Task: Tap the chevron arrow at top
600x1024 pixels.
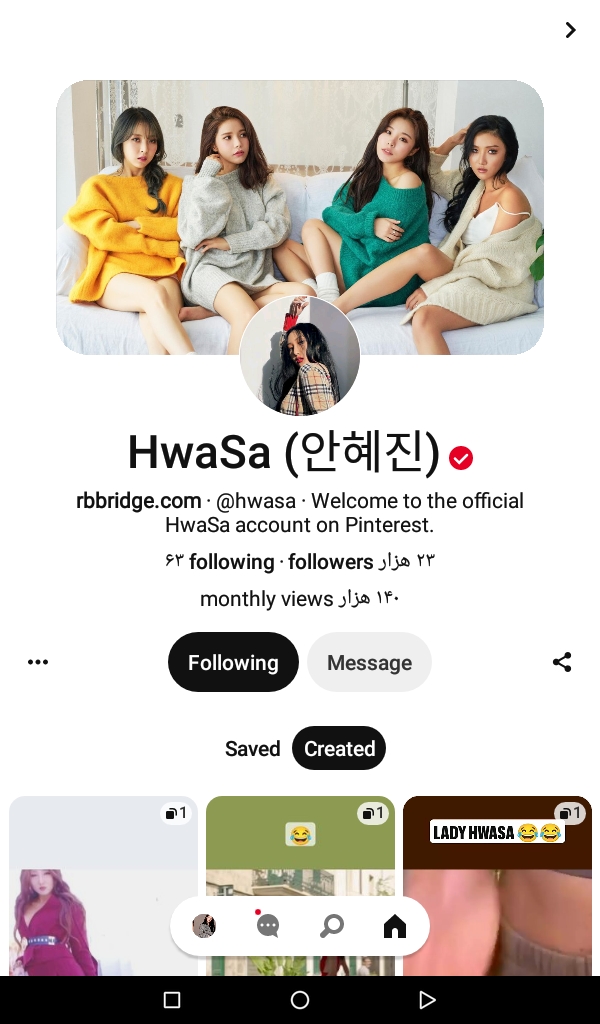Action: pos(570,30)
